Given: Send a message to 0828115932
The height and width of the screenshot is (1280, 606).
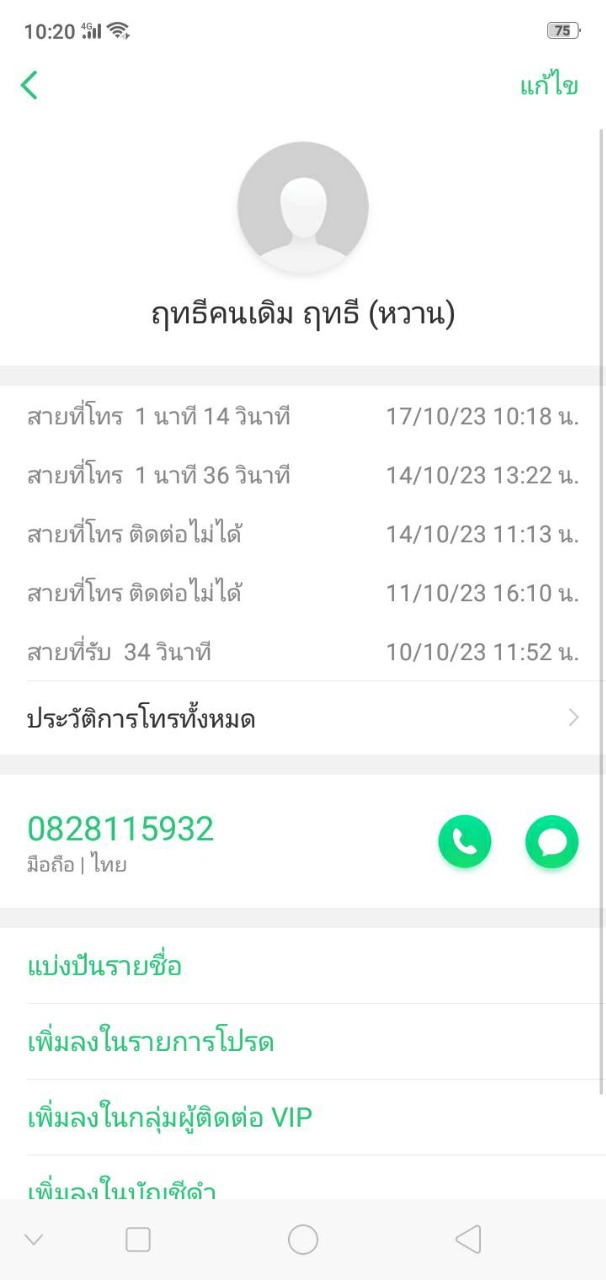Looking at the screenshot, I should tap(551, 841).
